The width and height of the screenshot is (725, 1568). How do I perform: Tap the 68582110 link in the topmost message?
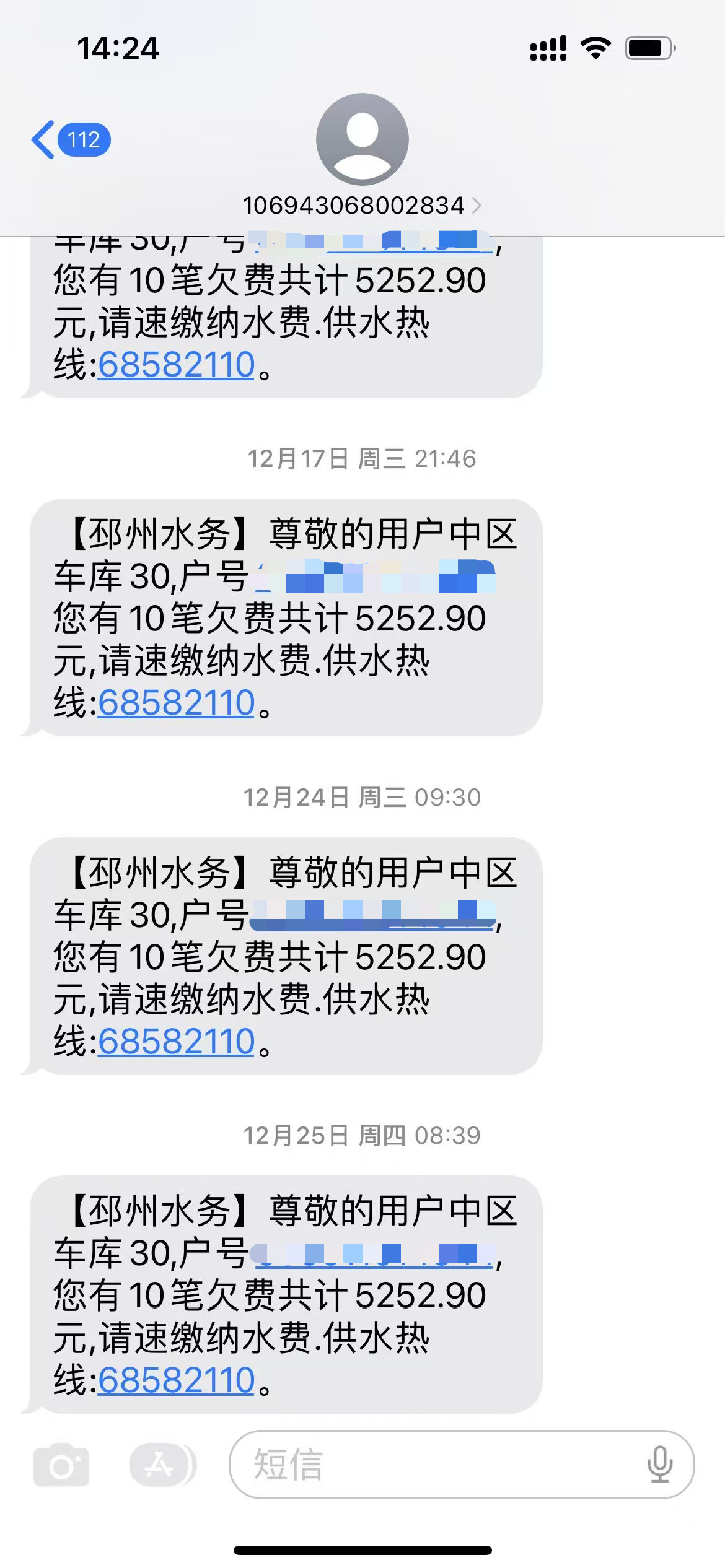pos(177,365)
